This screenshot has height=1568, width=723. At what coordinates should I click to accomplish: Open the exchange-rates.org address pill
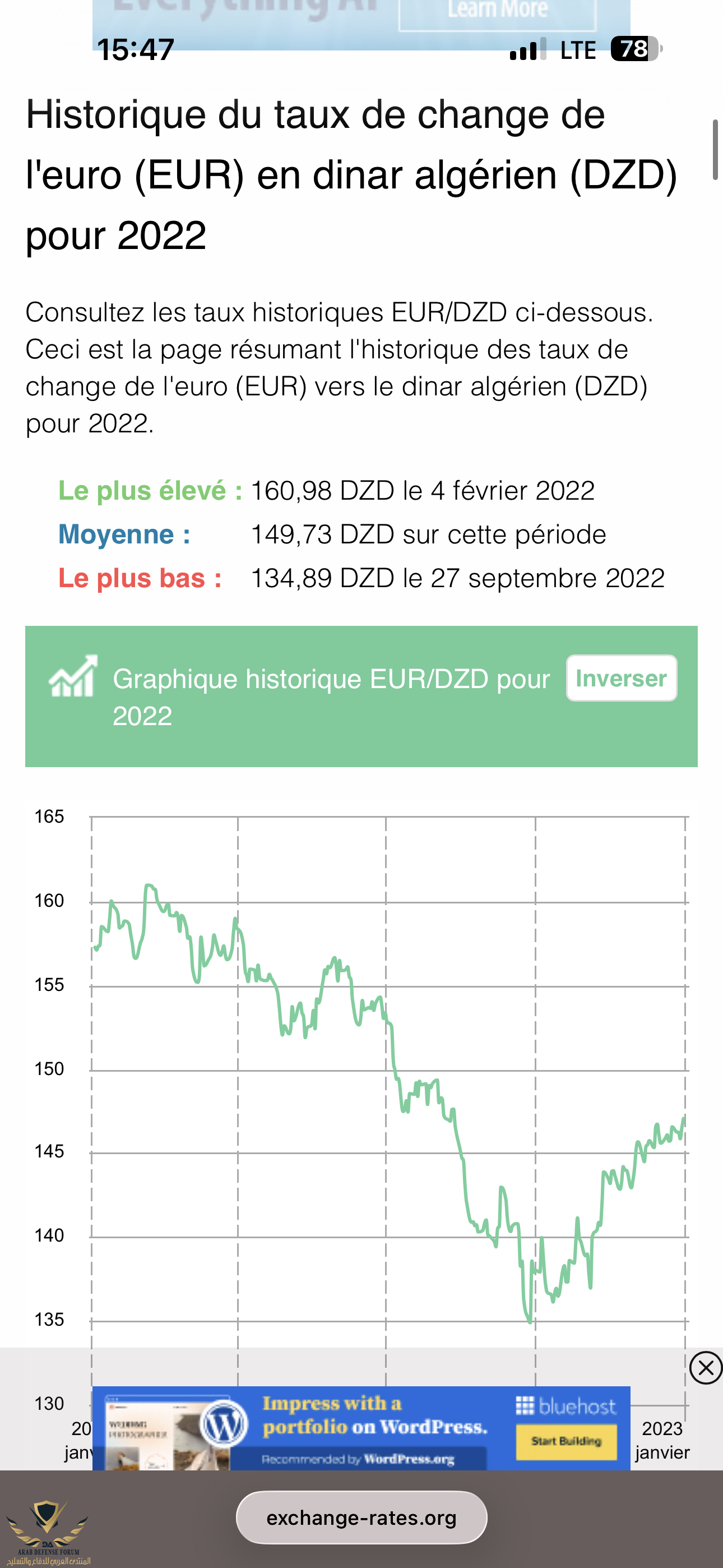click(x=361, y=1518)
